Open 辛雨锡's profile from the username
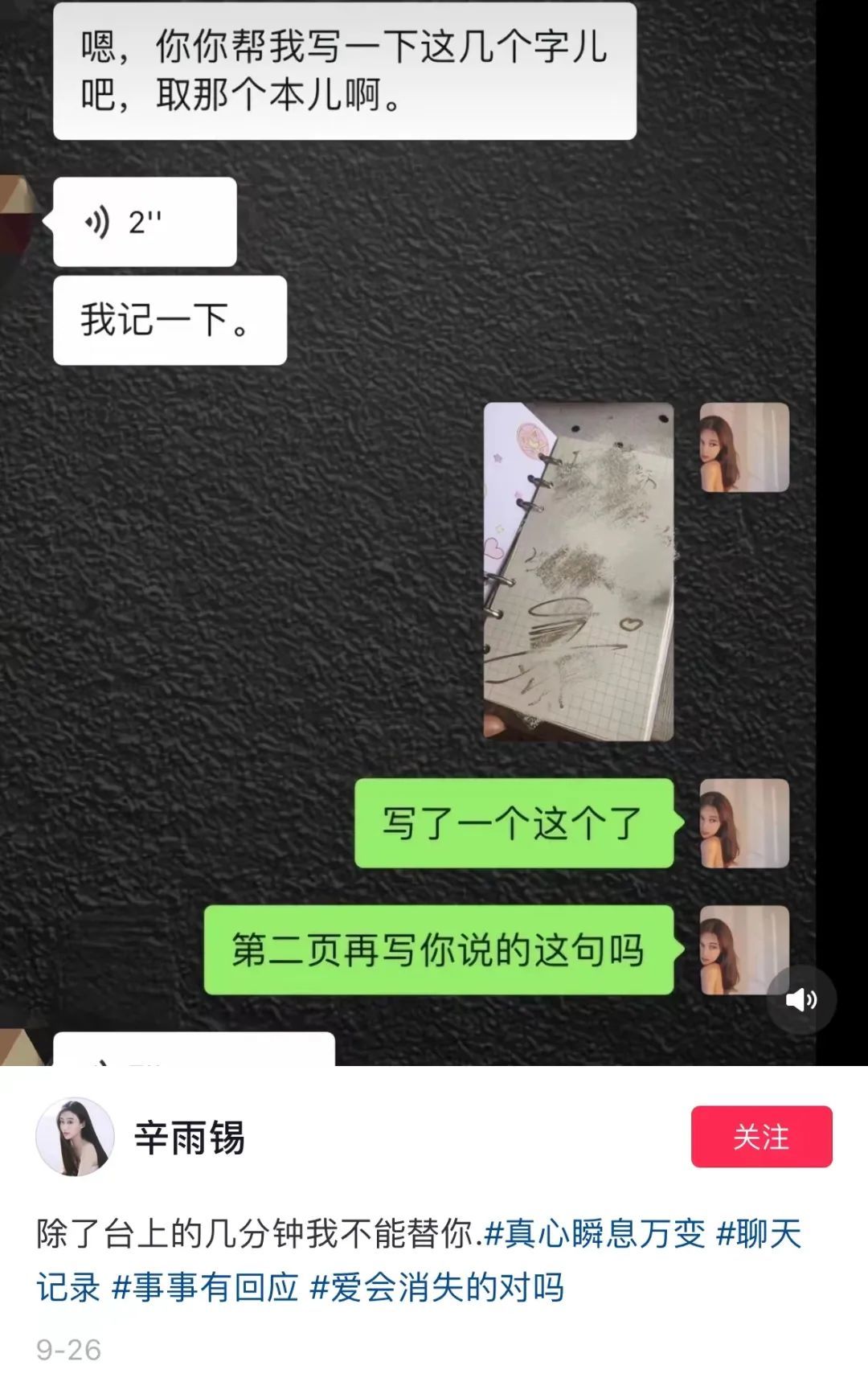The image size is (868, 1390). pyautogui.click(x=190, y=1138)
